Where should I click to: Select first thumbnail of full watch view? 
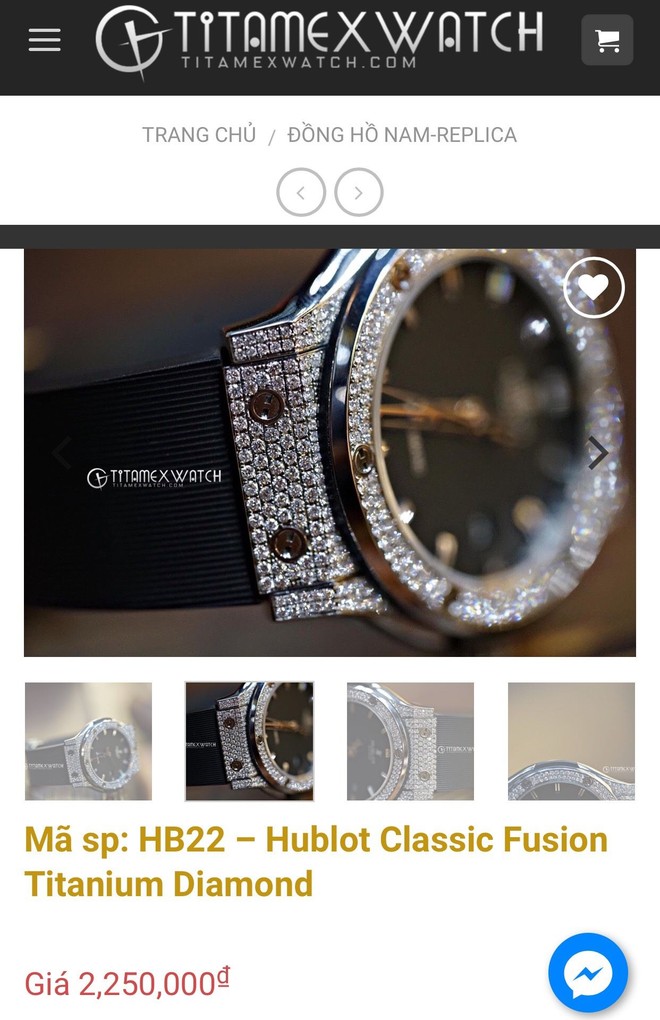click(x=88, y=741)
